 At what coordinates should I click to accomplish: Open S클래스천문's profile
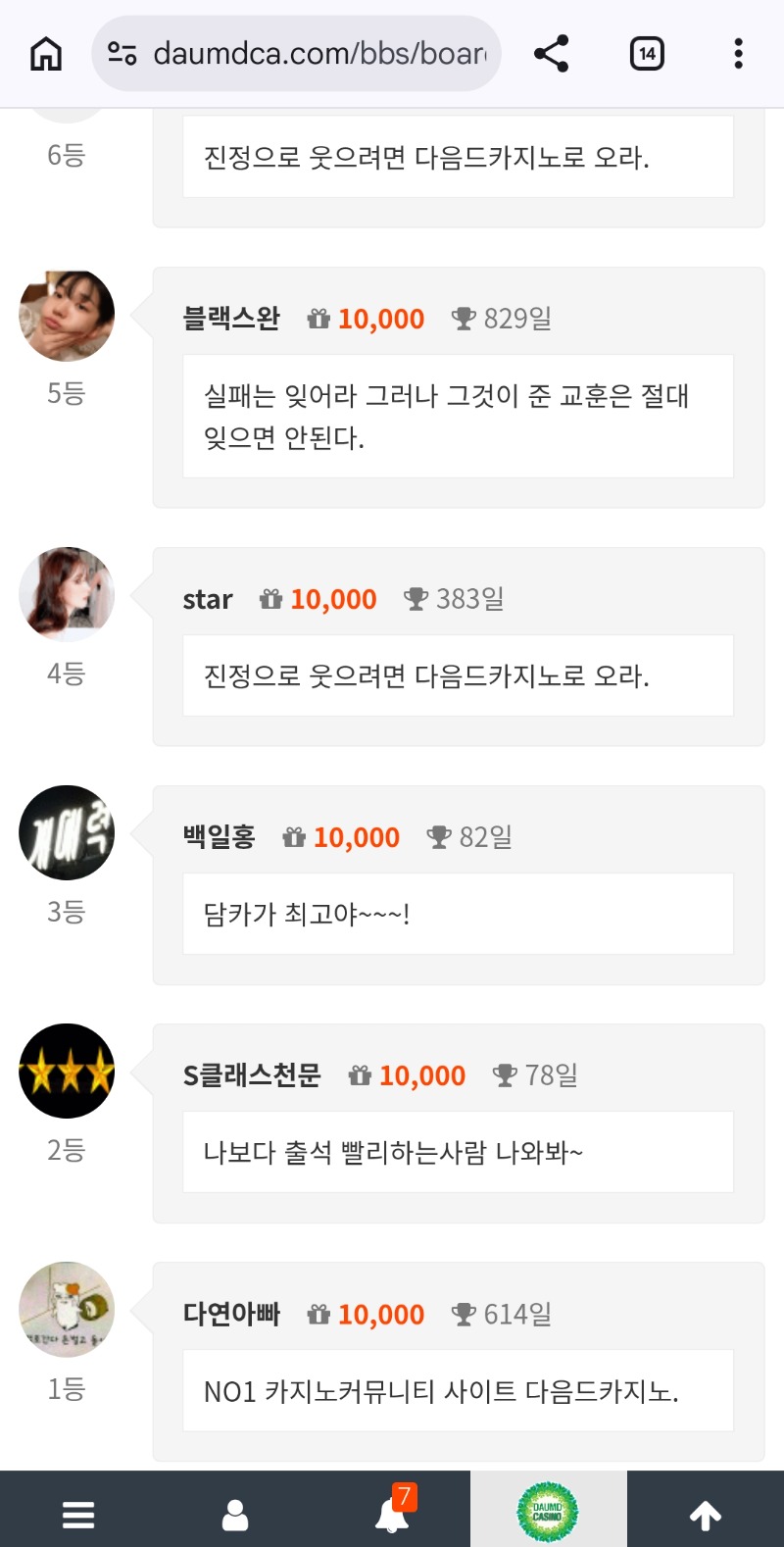tap(252, 1075)
